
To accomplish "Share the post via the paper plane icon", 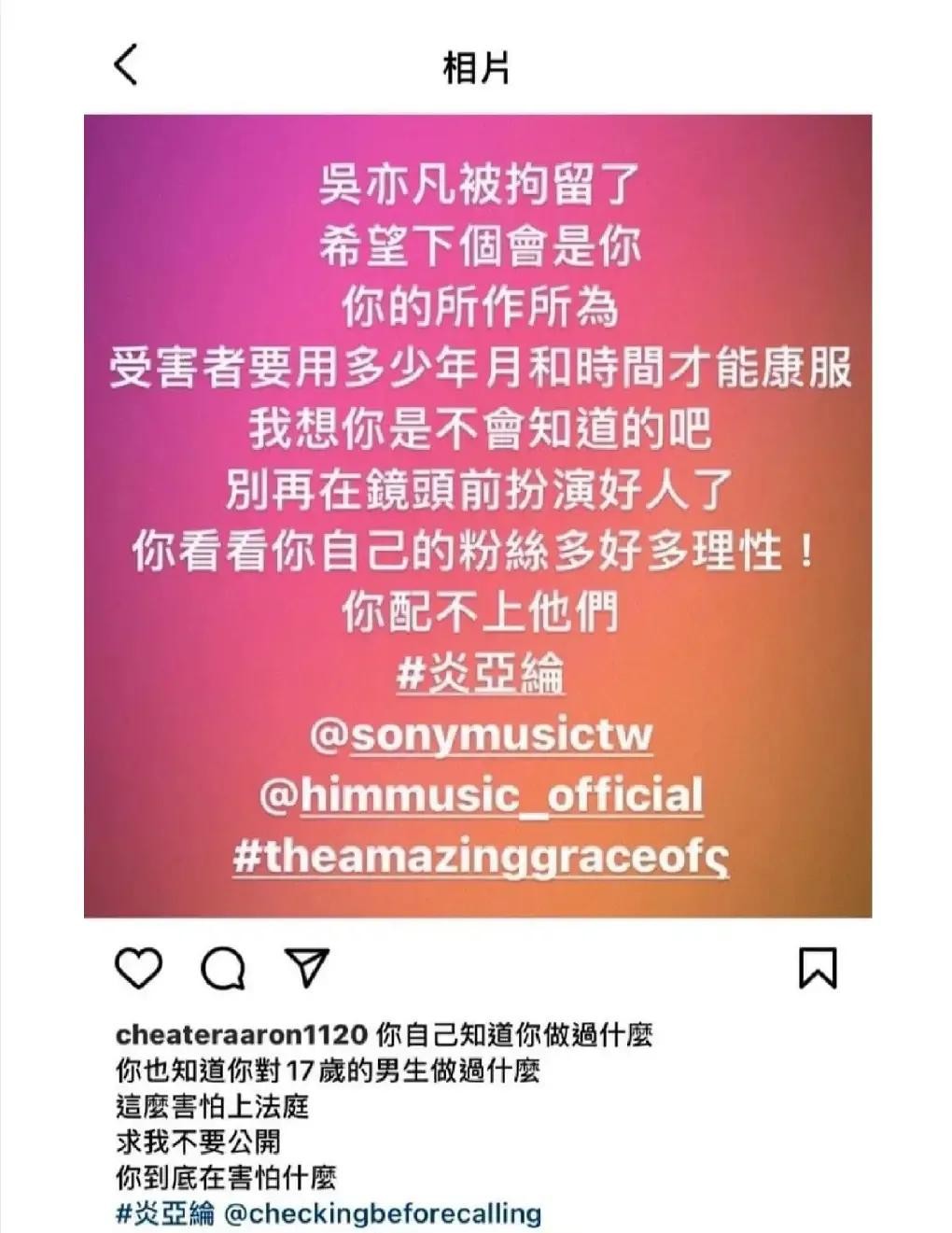I will click(x=307, y=969).
